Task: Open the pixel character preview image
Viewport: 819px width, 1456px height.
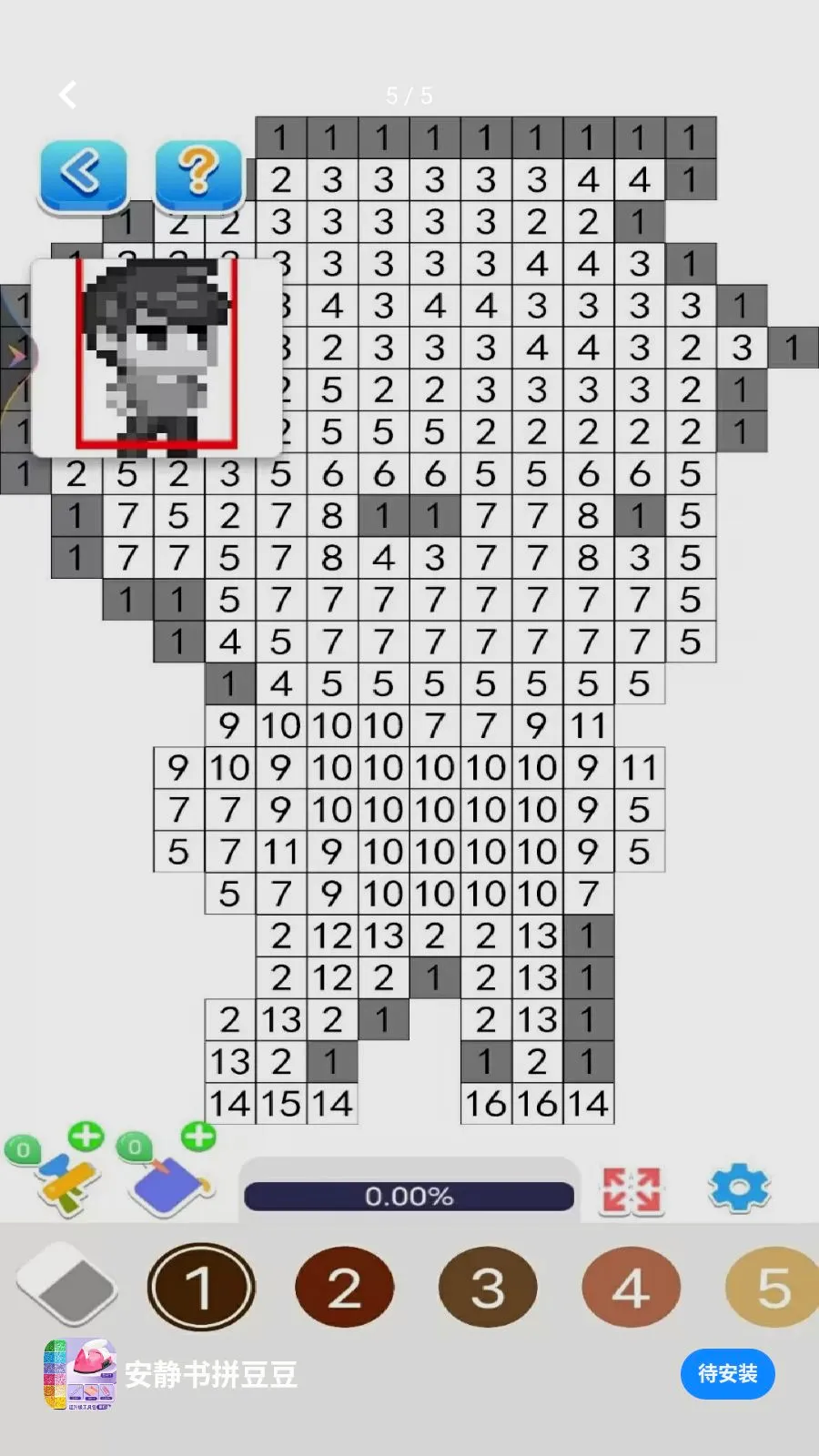Action: pyautogui.click(x=157, y=357)
